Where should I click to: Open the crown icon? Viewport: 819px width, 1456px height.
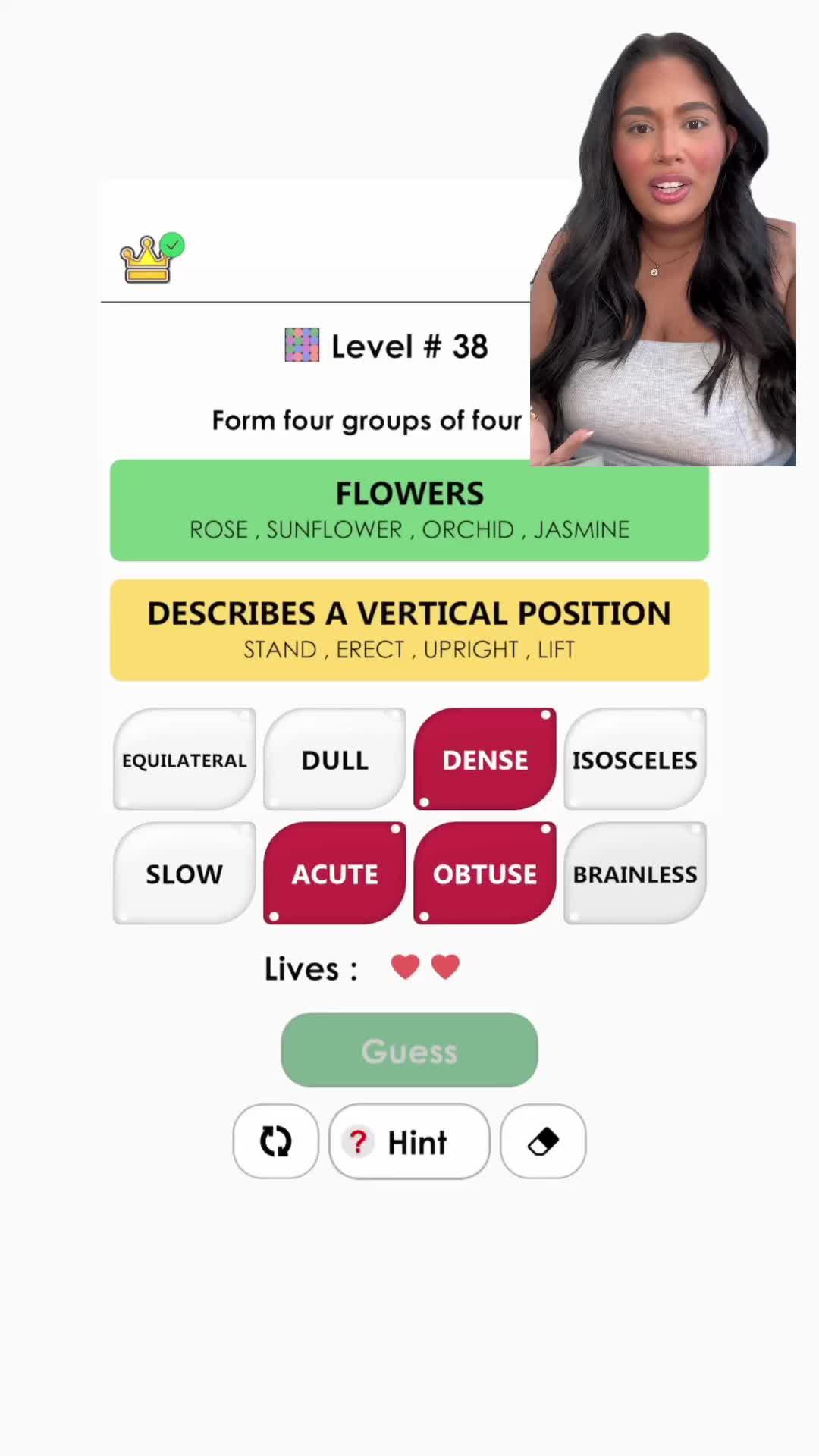tap(149, 259)
